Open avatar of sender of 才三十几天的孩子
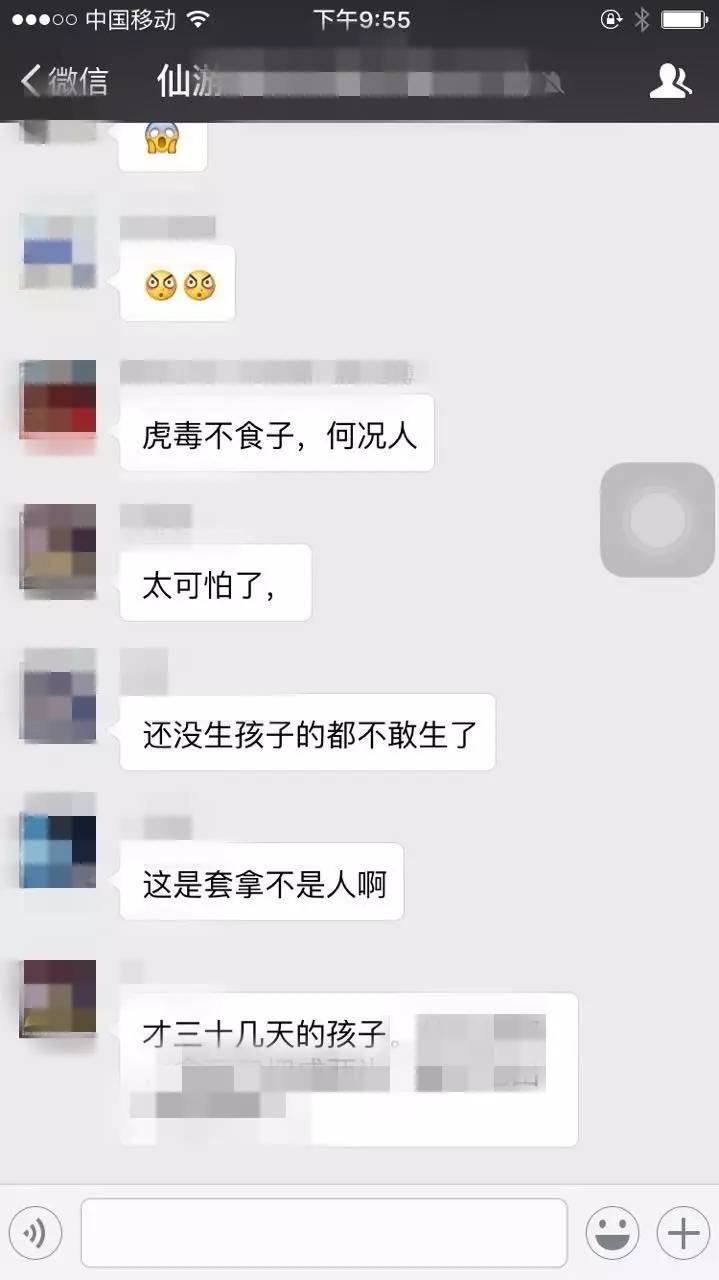Image resolution: width=719 pixels, height=1280 pixels. [58, 997]
